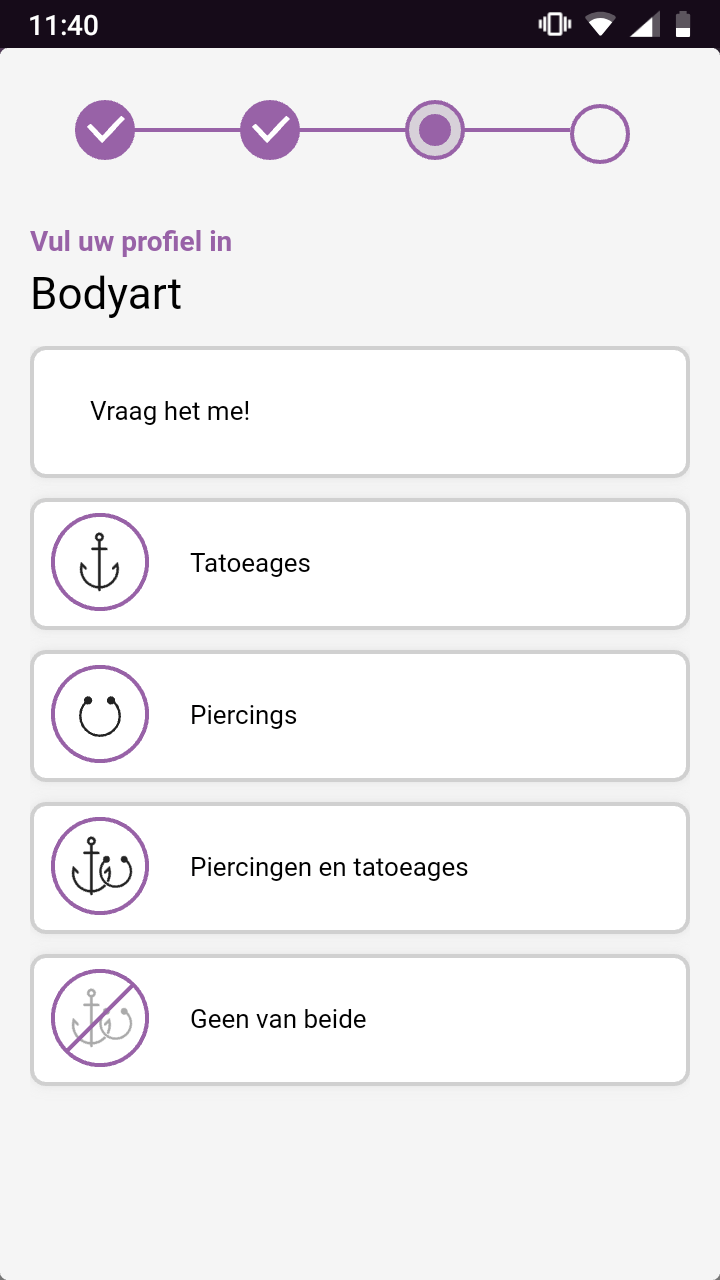Click the first completed progress step
Screen dimensions: 720x1280
(x=105, y=130)
